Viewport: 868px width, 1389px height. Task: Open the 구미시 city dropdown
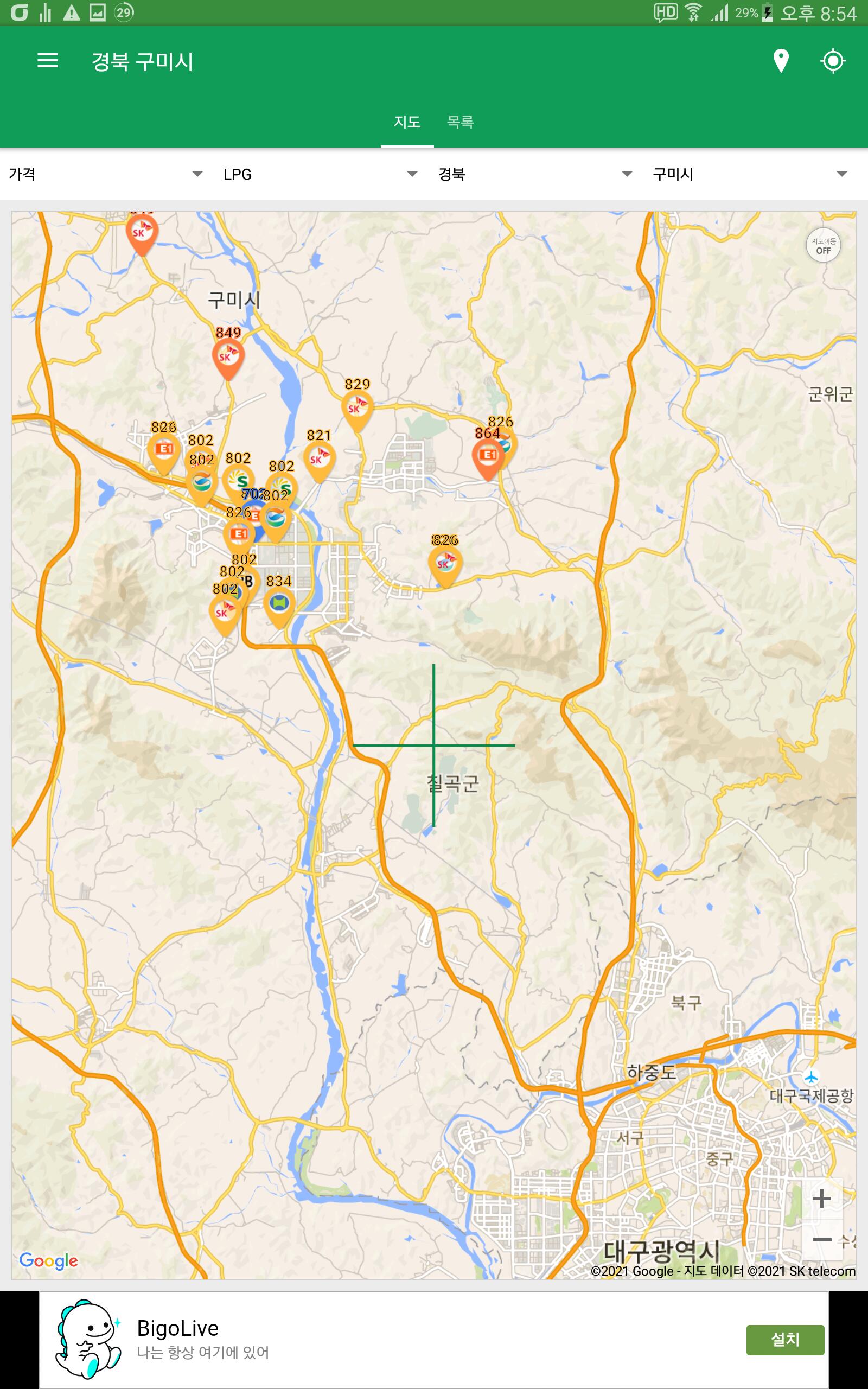coord(750,174)
